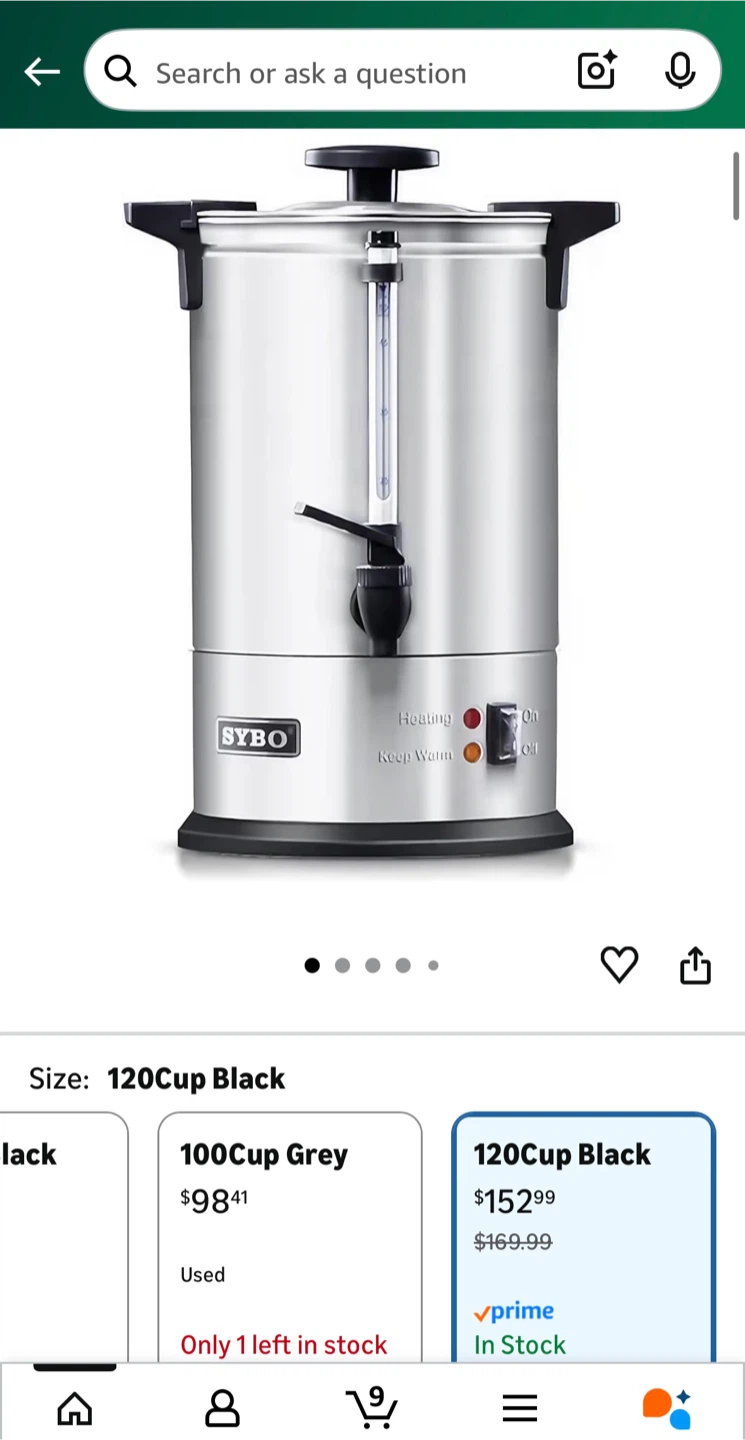Open camera lens search
Viewport: 745px width, 1440px height.
pos(596,72)
